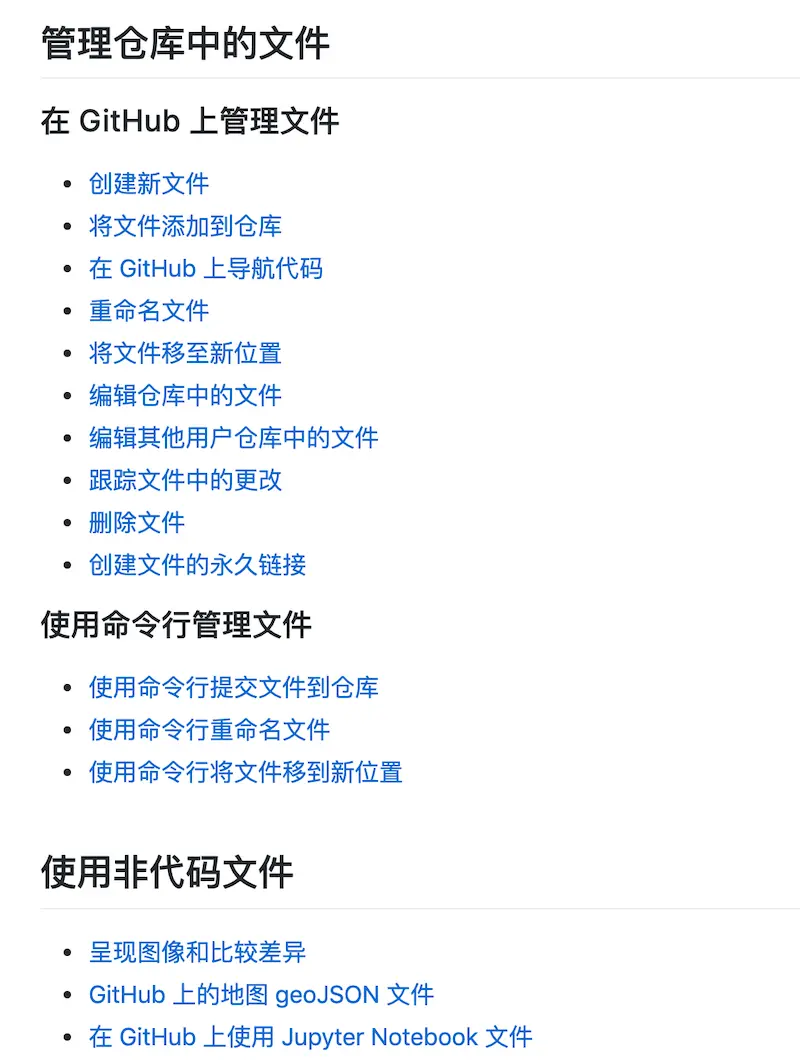Screen dimensions: 800x1062
Task: Tap 编辑其他用户仓库中的文件 link
Action: click(233, 438)
